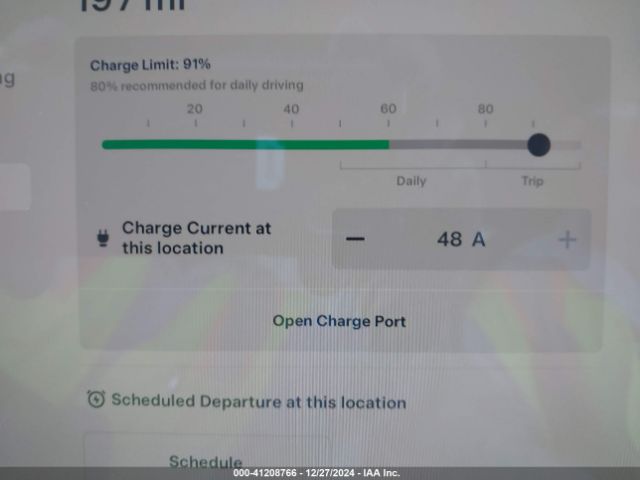This screenshot has width=640, height=480.
Task: Open Charge Port
Action: coord(339,321)
